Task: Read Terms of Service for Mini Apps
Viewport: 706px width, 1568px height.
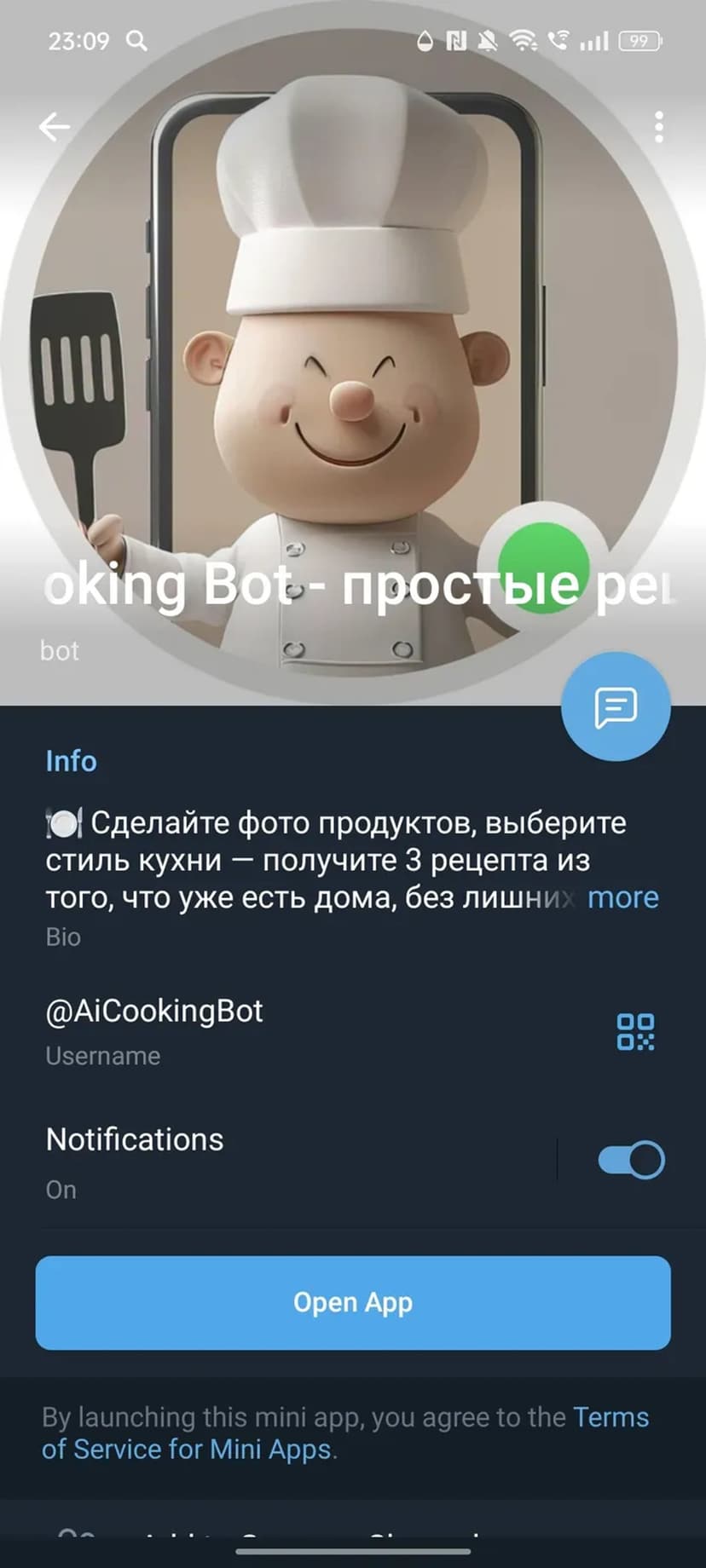Action: point(188,1450)
